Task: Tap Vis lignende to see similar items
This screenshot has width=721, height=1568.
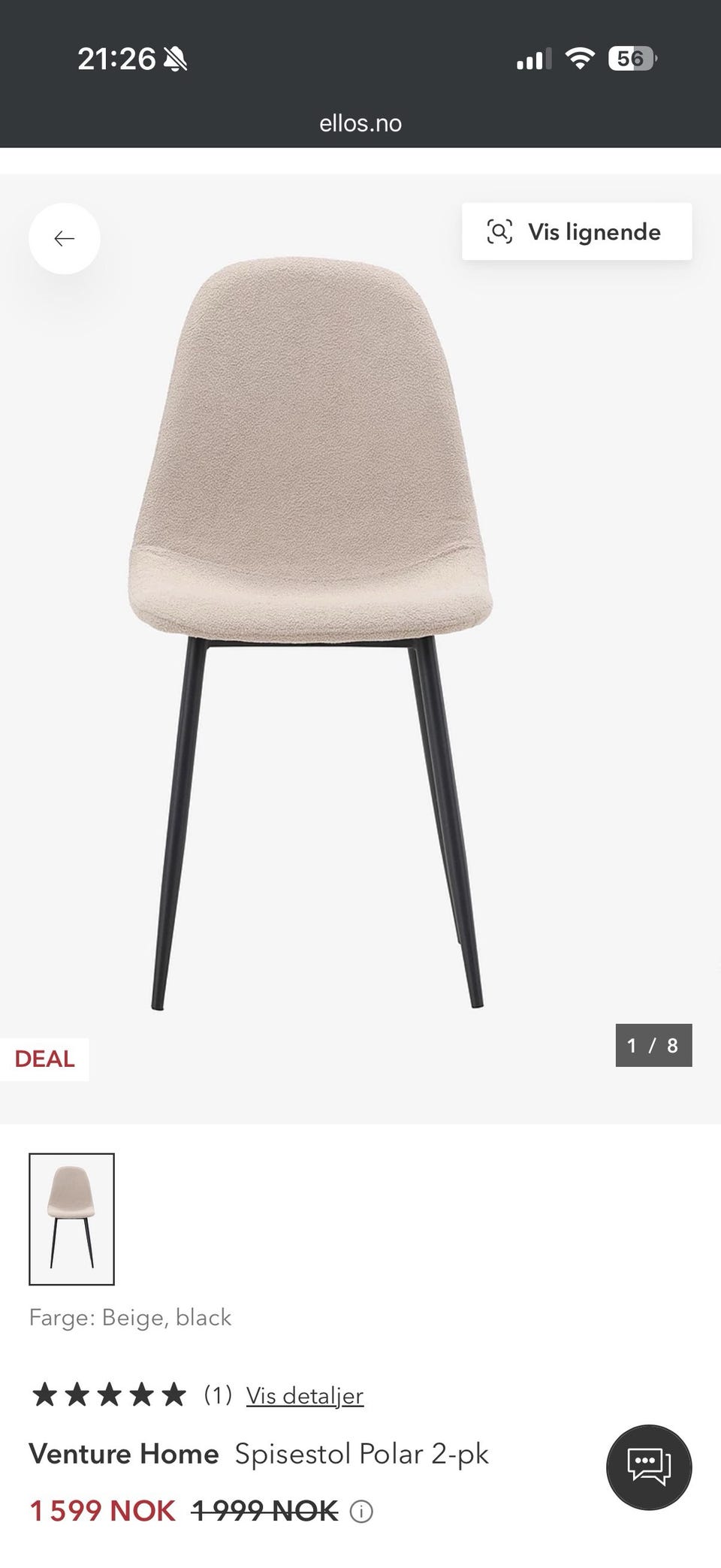Action: click(577, 231)
